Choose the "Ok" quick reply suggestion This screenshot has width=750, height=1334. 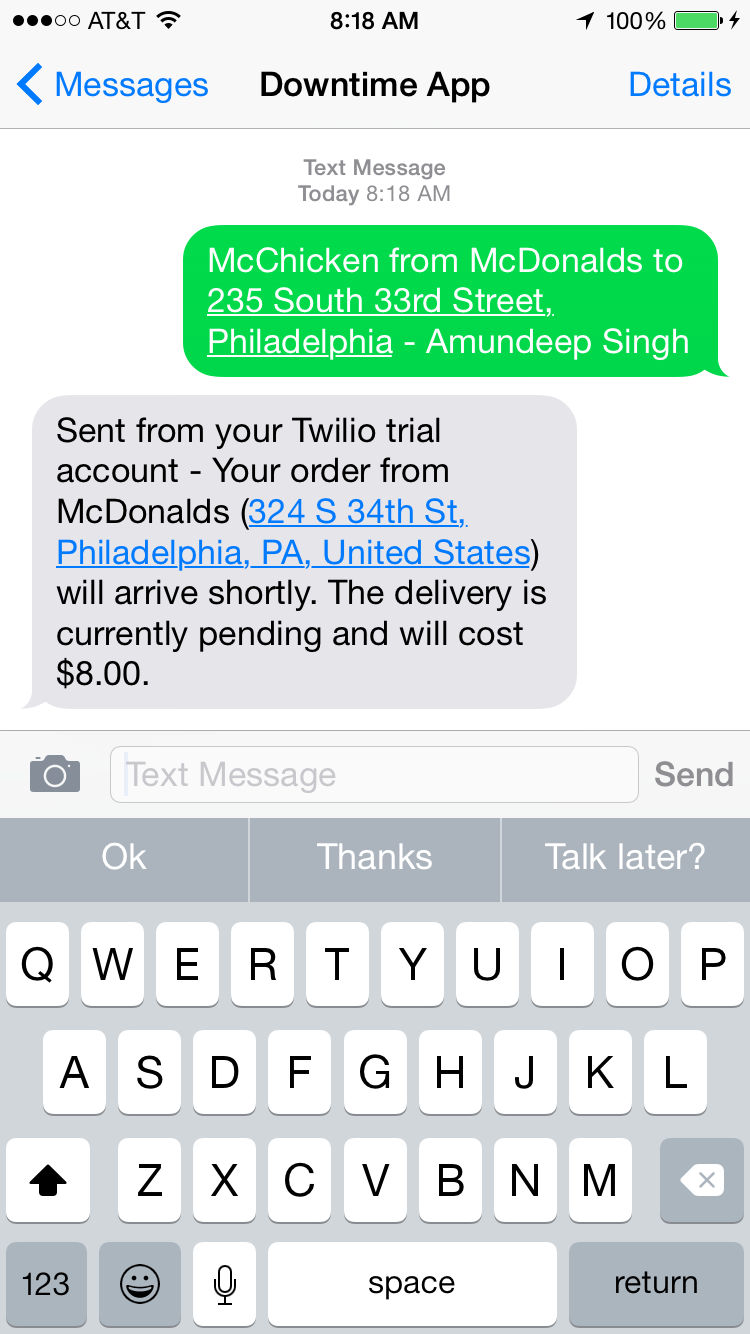124,858
